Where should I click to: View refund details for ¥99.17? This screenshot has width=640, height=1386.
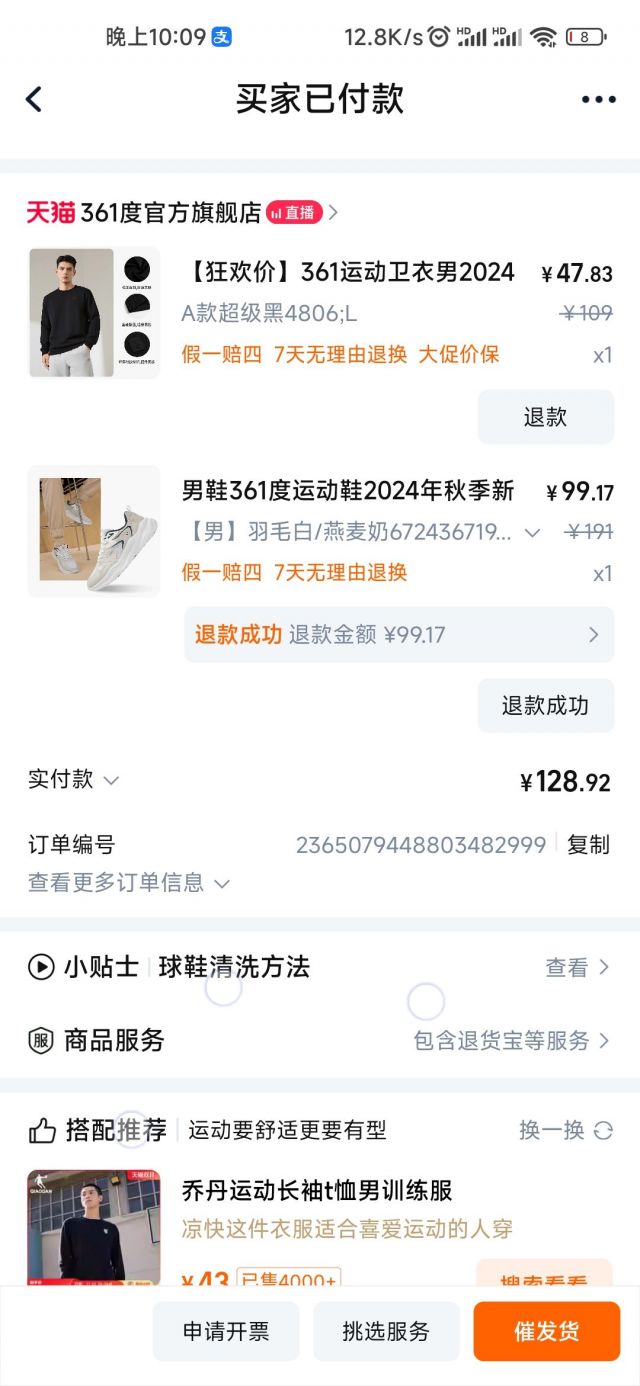pyautogui.click(x=398, y=634)
